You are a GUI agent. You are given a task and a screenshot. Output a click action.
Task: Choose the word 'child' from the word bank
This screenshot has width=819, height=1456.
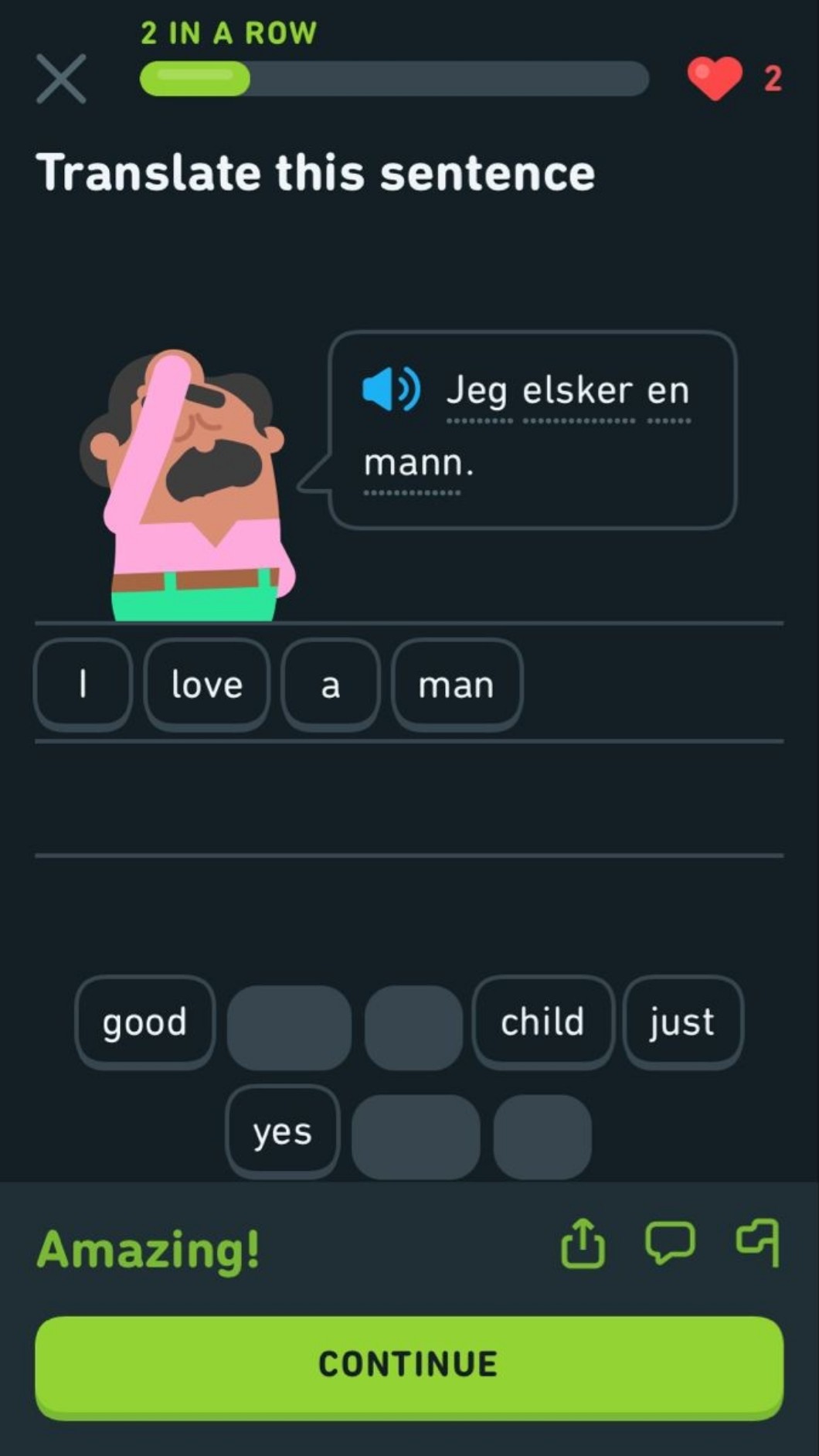click(x=542, y=1022)
